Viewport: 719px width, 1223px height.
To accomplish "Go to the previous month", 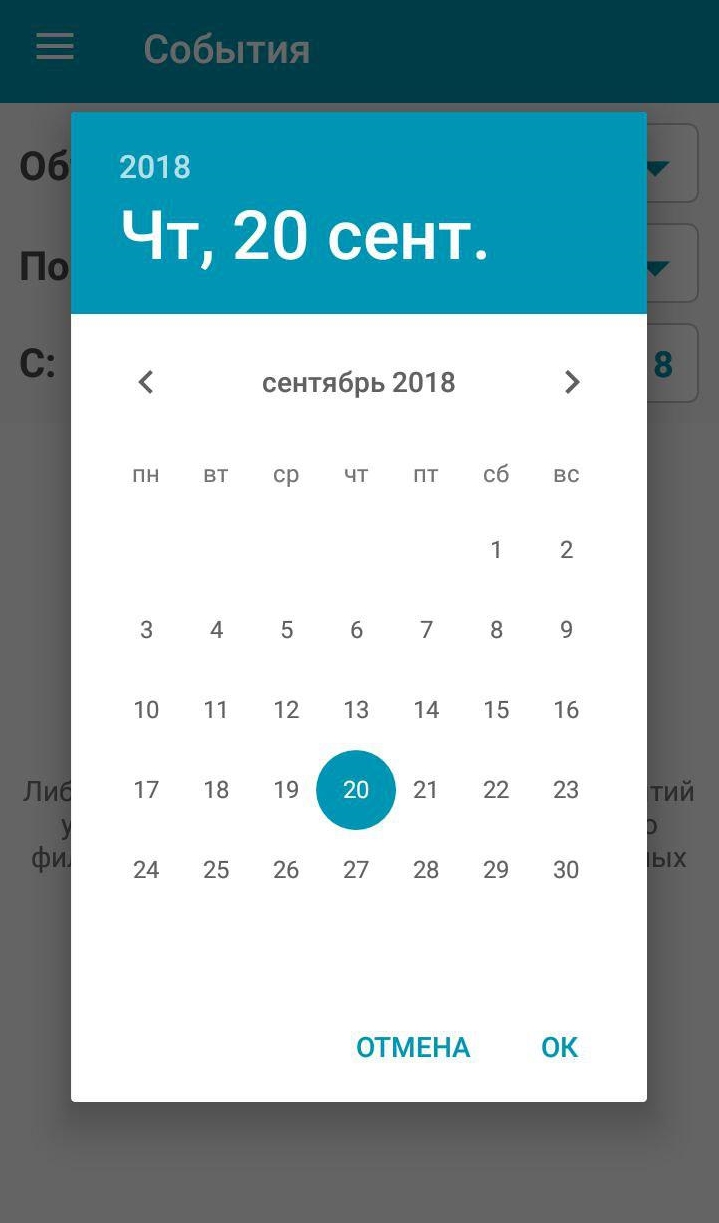I will 146,382.
